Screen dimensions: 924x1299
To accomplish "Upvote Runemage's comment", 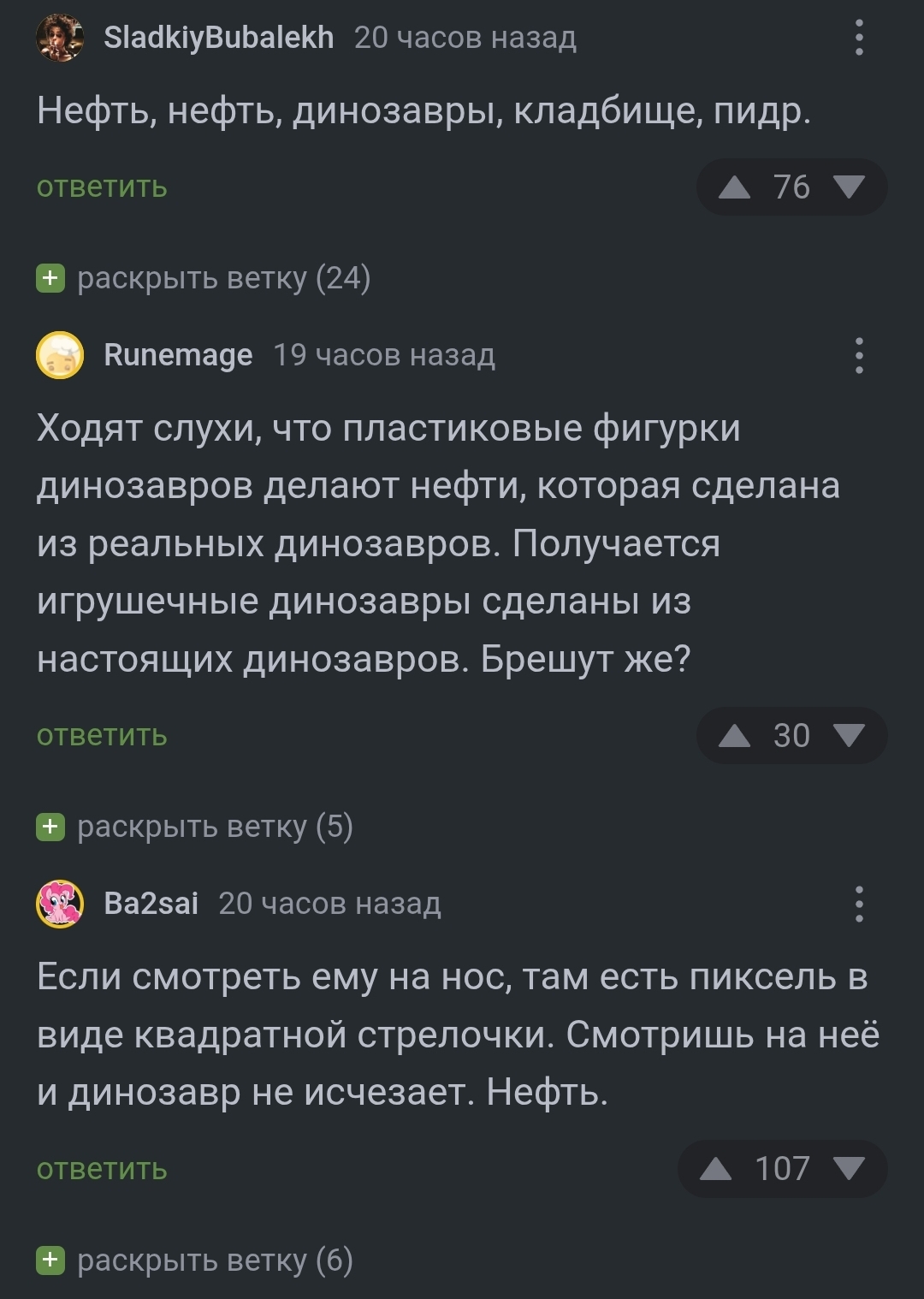I will point(734,736).
